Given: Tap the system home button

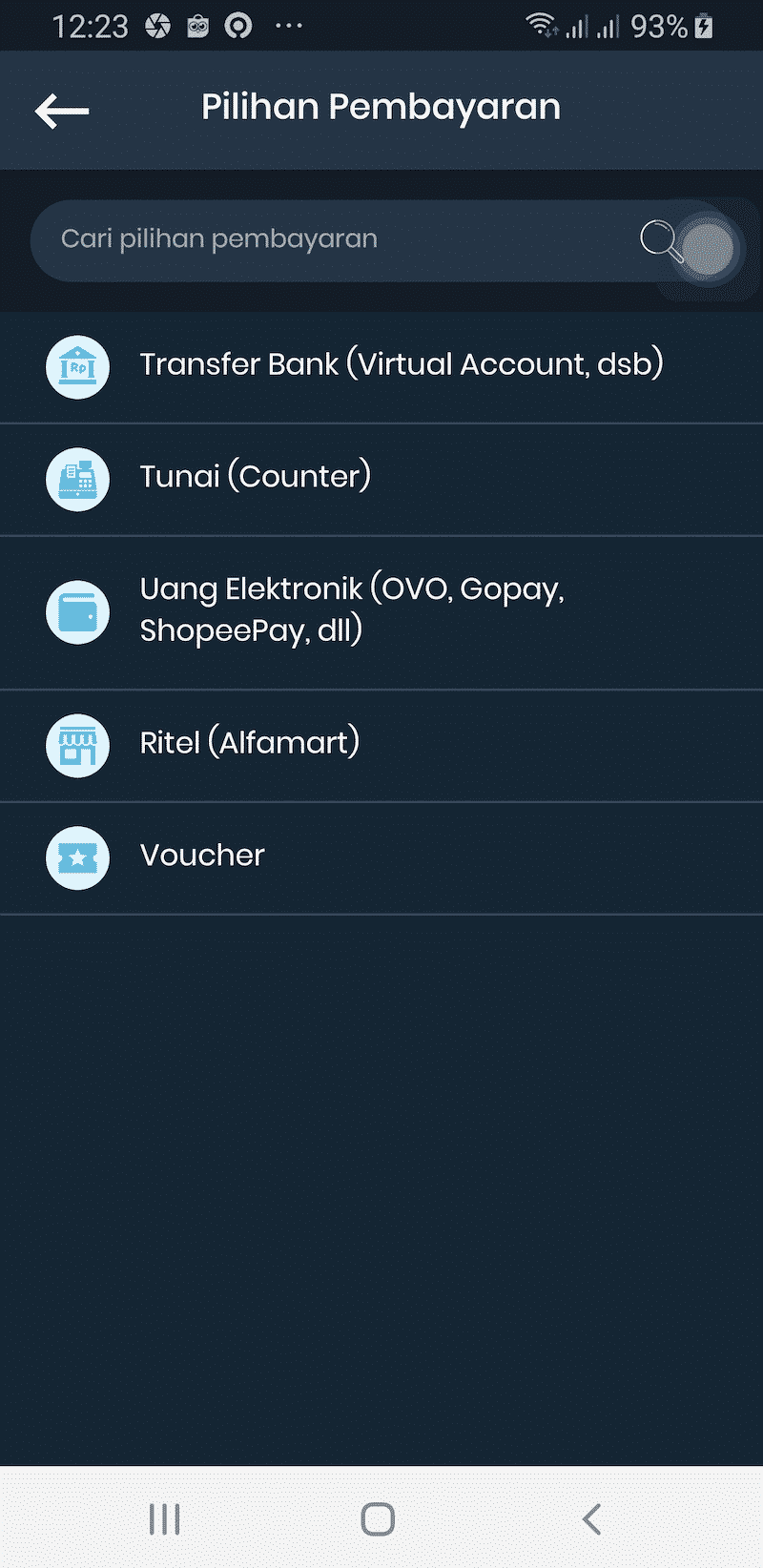Looking at the screenshot, I should 378,1518.
